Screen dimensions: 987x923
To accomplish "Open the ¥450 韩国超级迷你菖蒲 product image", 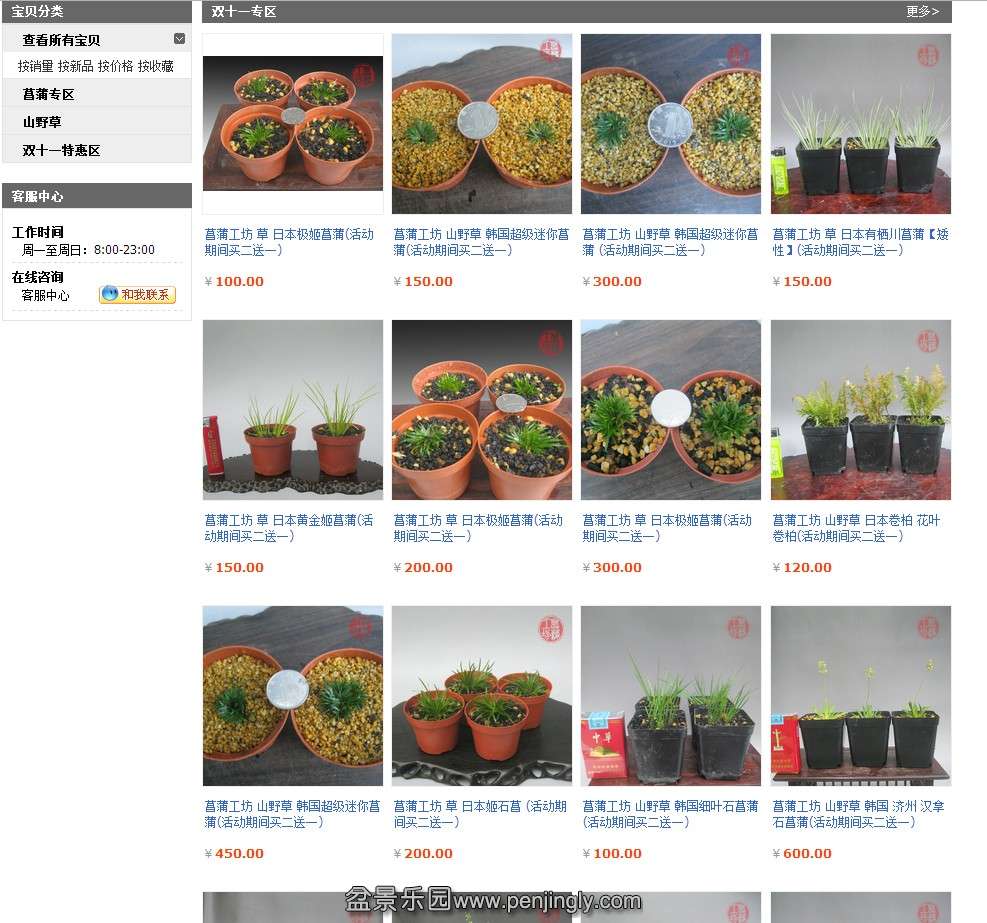I will point(292,696).
